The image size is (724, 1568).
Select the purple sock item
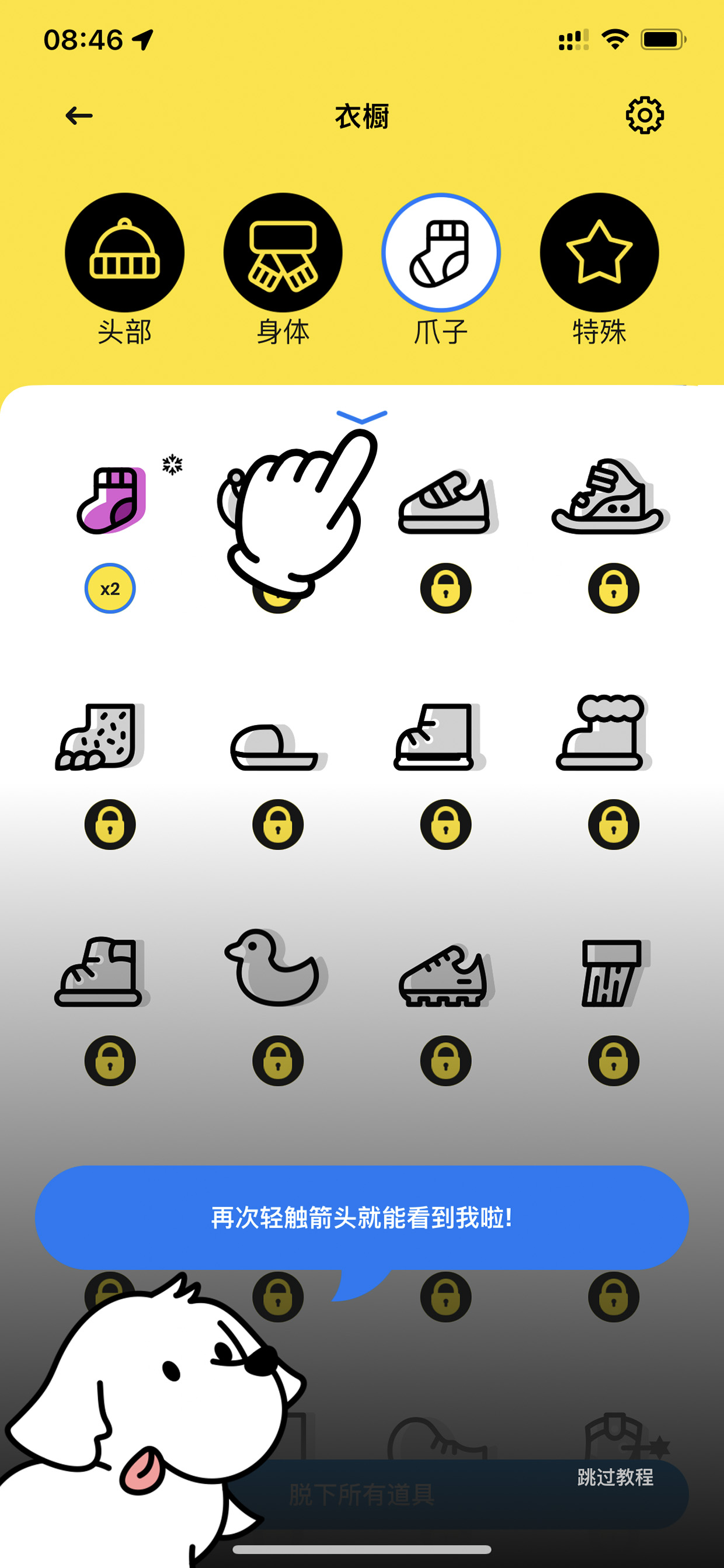tap(111, 499)
